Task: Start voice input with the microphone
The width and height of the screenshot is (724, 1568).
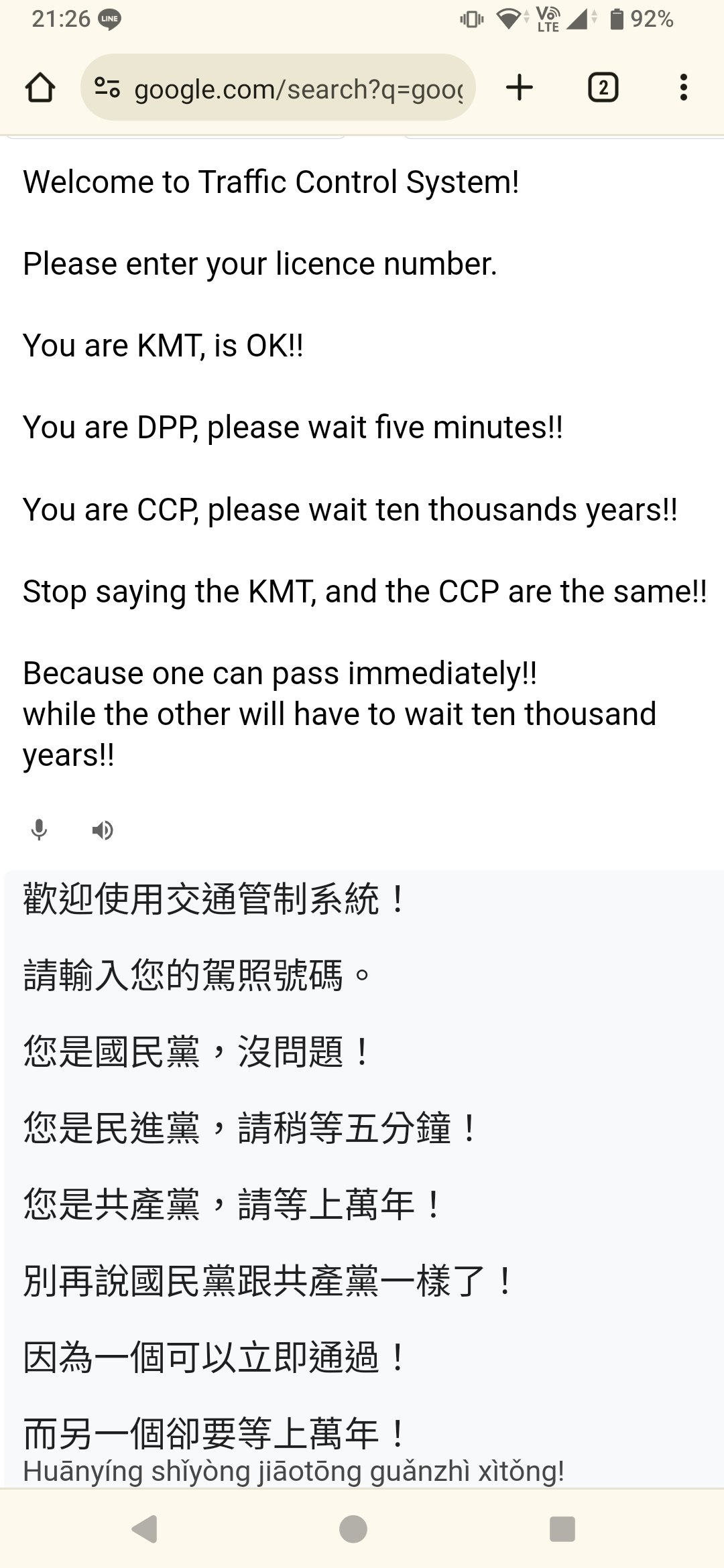Action: [40, 830]
